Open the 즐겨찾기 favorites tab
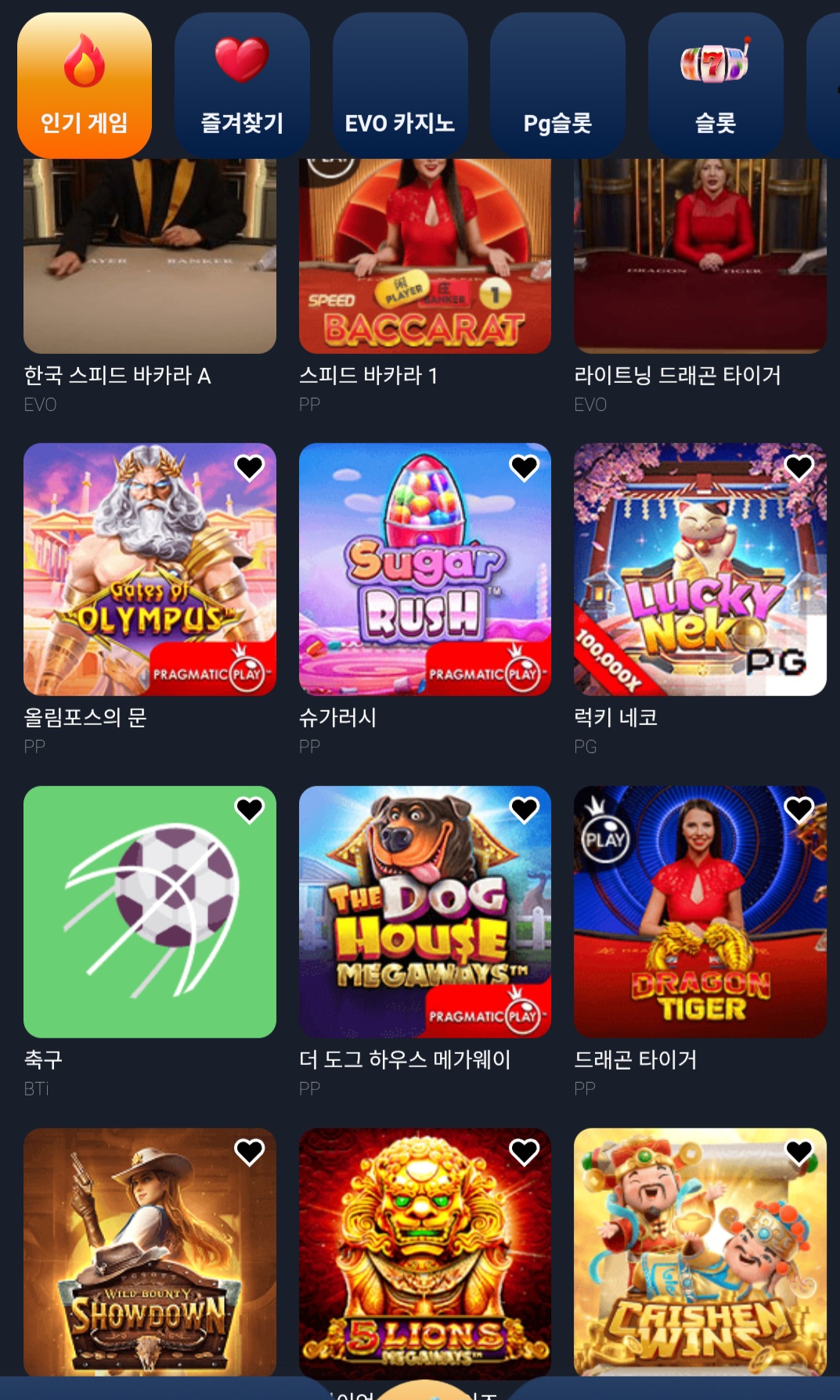The image size is (840, 1400). [242, 85]
